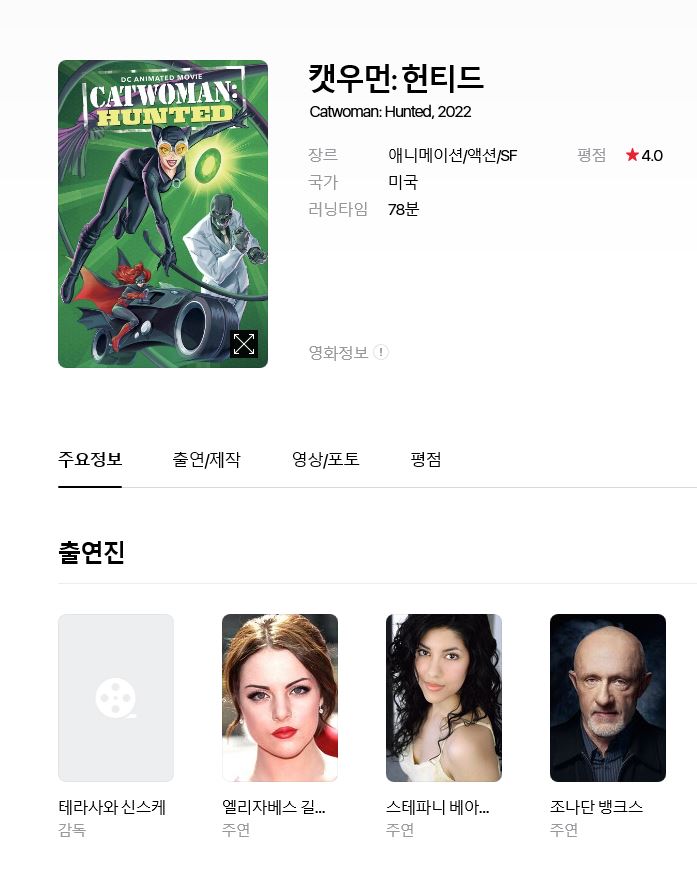Open 스테파니 베아... cast profile
The image size is (697, 873).
pos(444,698)
